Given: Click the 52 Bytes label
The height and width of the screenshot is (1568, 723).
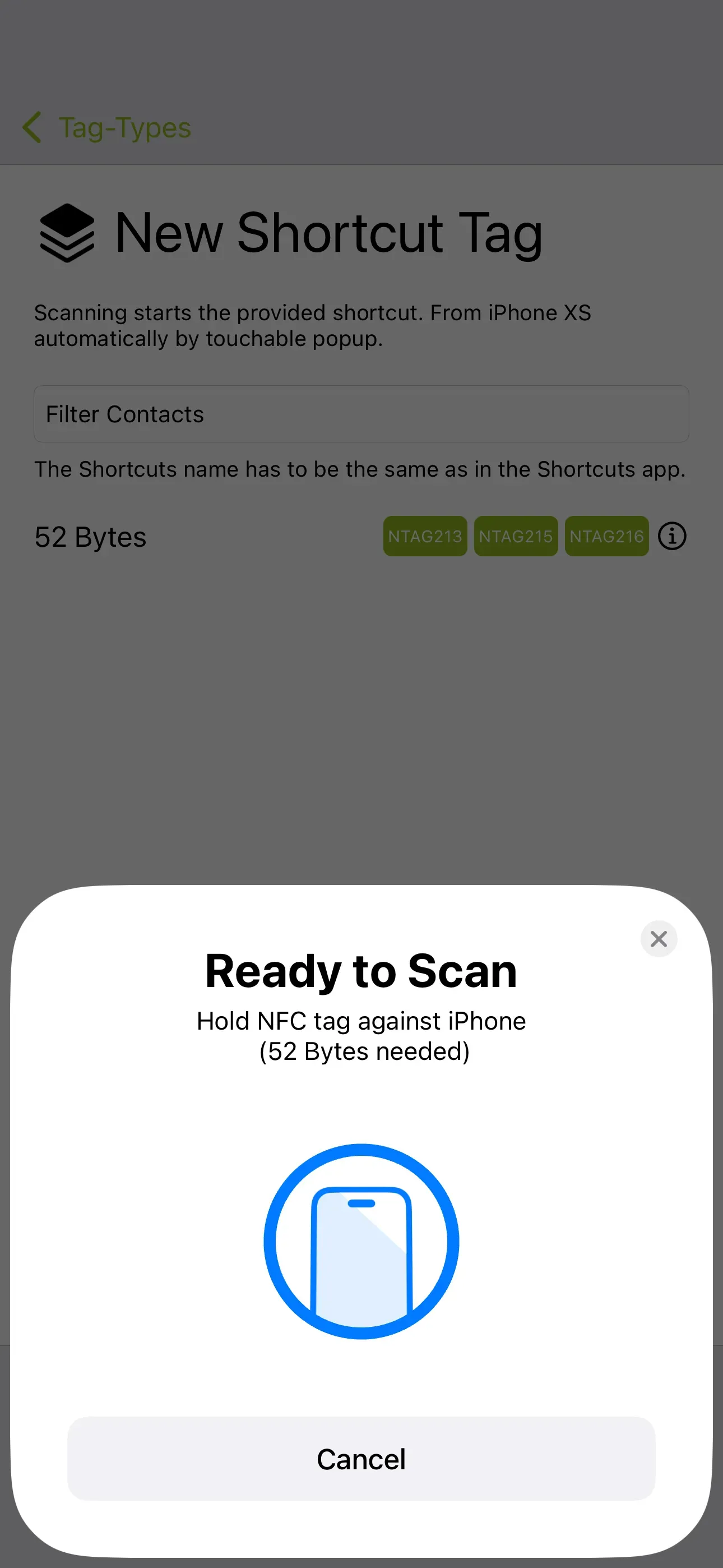Looking at the screenshot, I should coord(90,536).
